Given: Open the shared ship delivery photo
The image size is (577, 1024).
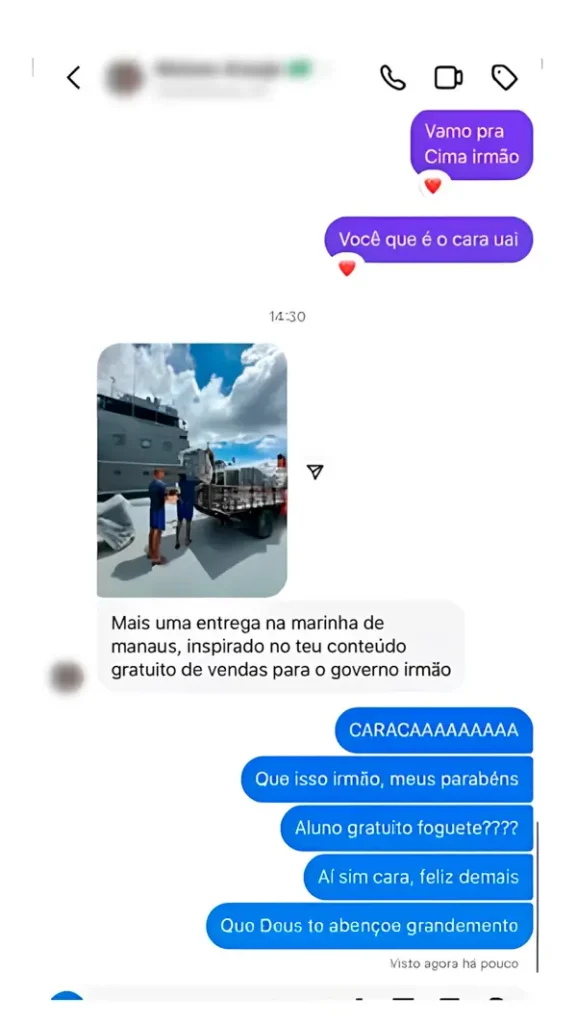Looking at the screenshot, I should [192, 470].
